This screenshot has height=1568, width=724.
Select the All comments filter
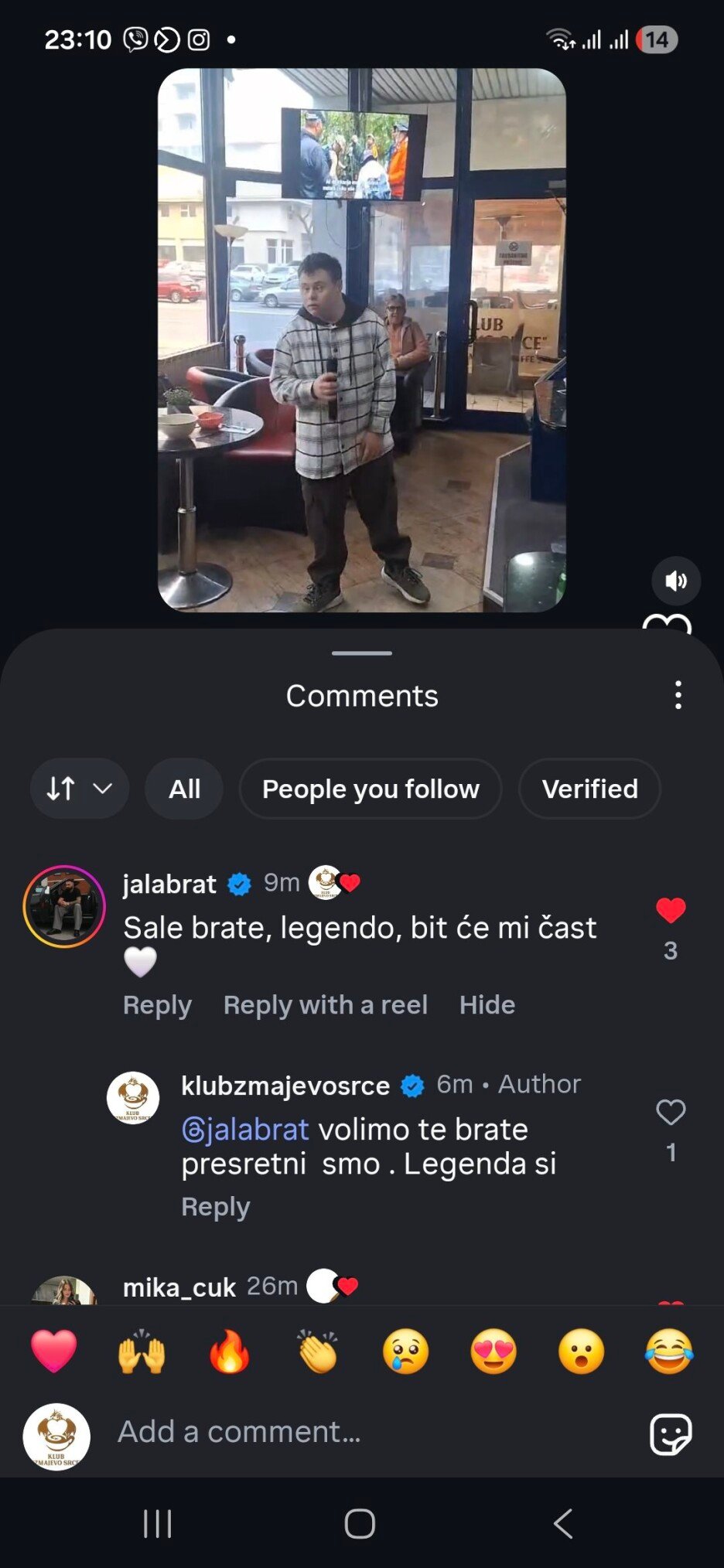[184, 789]
